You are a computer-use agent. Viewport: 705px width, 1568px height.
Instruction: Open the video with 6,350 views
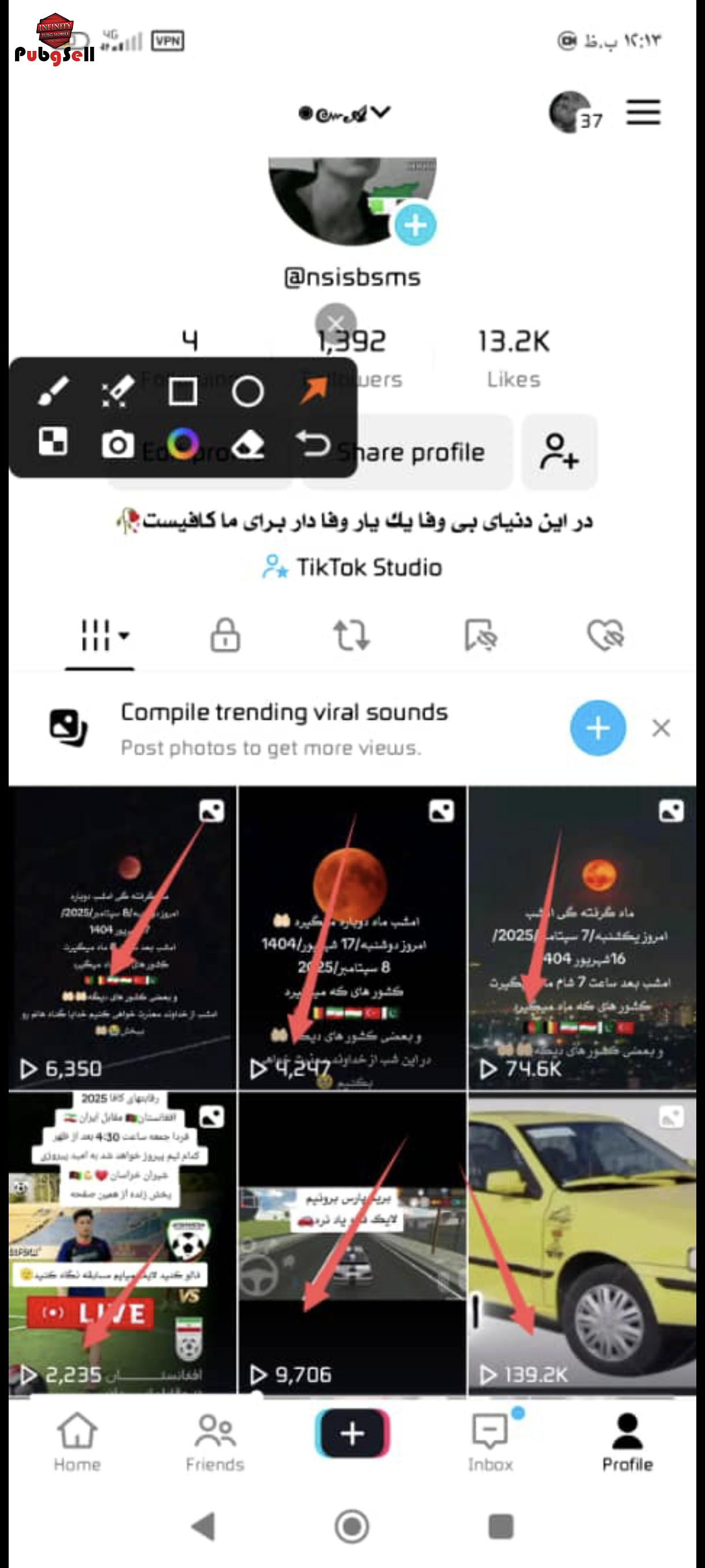point(123,937)
